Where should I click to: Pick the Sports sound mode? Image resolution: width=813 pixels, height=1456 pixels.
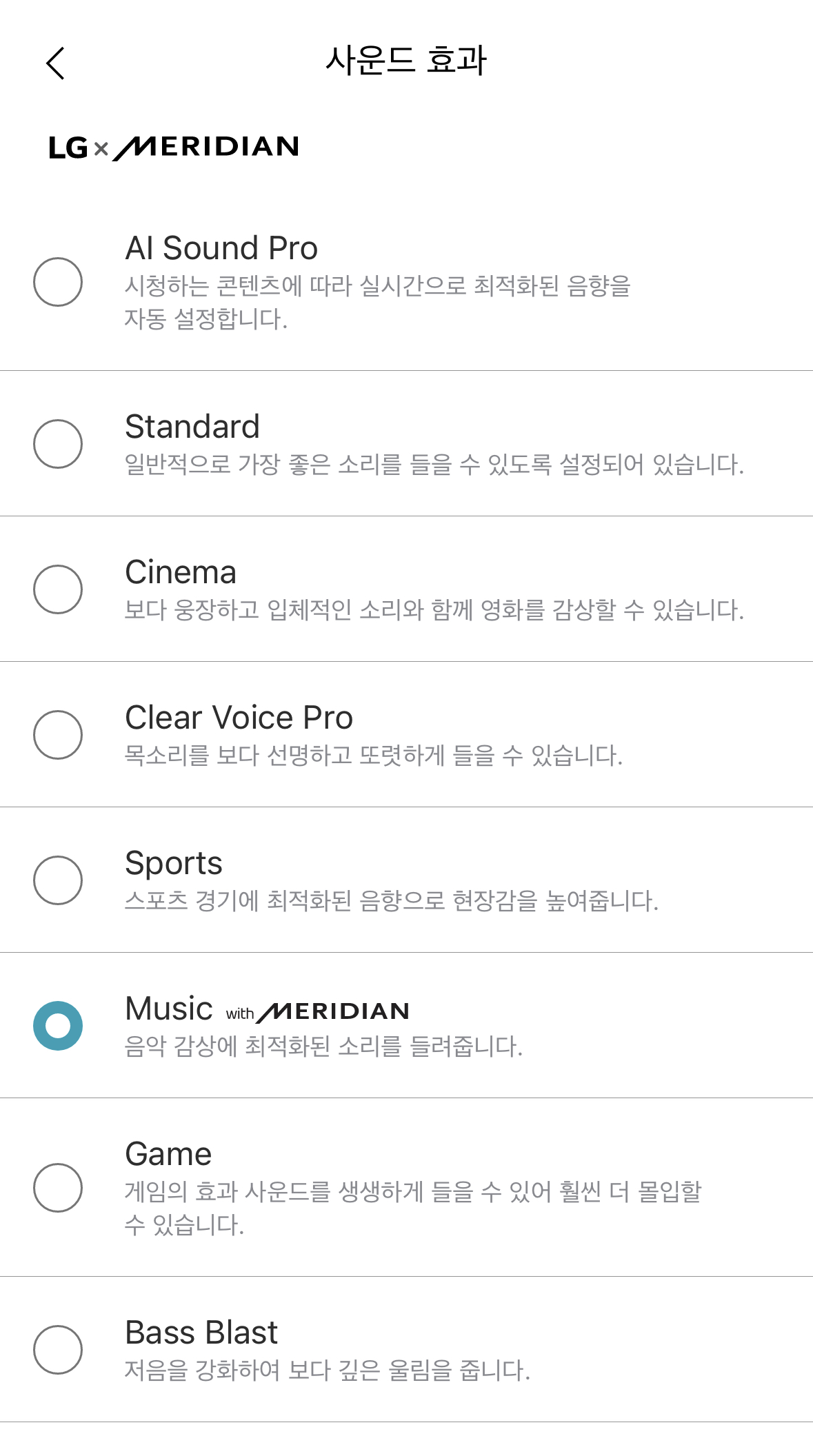click(x=58, y=880)
